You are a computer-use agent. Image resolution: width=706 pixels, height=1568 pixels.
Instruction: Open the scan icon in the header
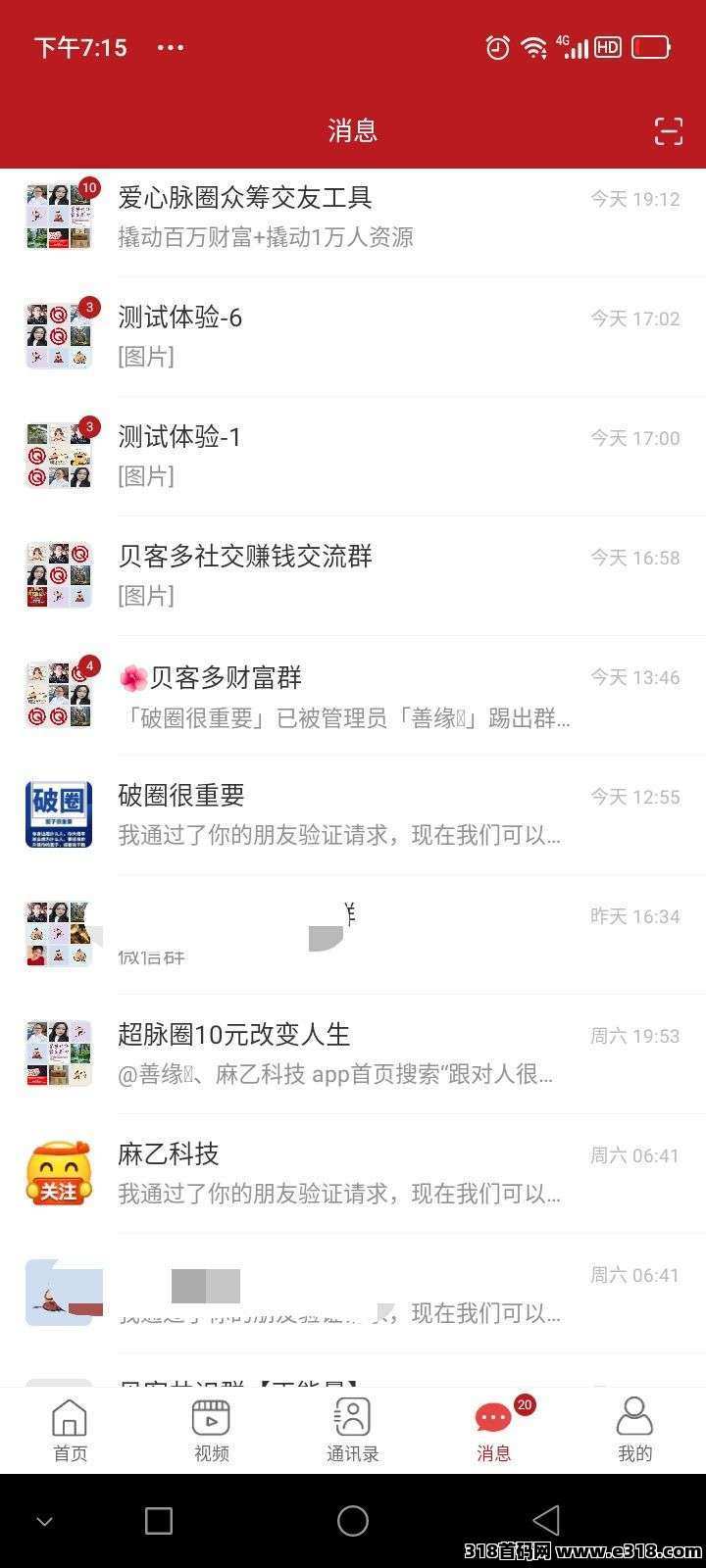click(668, 130)
